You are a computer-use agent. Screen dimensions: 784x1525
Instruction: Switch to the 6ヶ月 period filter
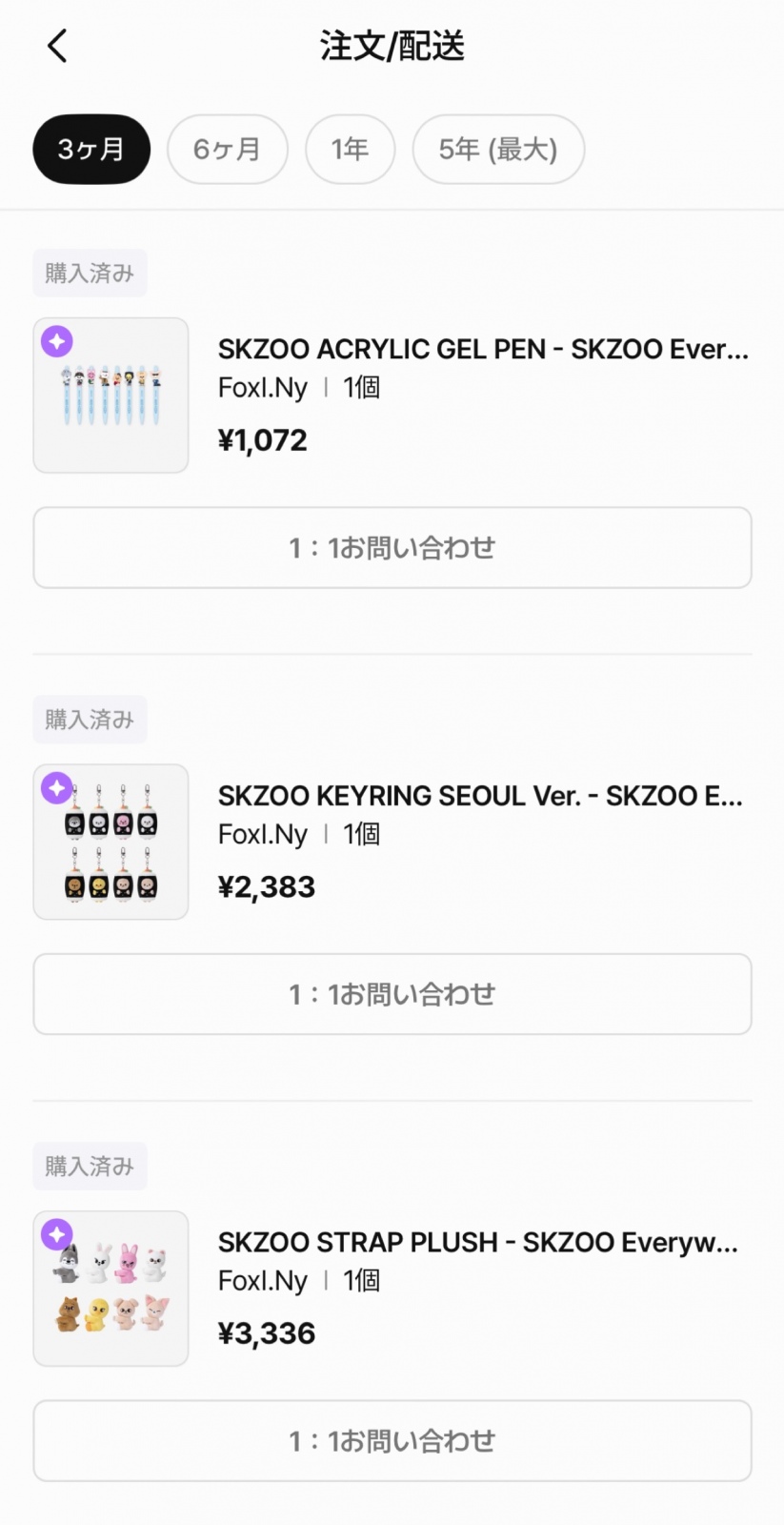227,149
